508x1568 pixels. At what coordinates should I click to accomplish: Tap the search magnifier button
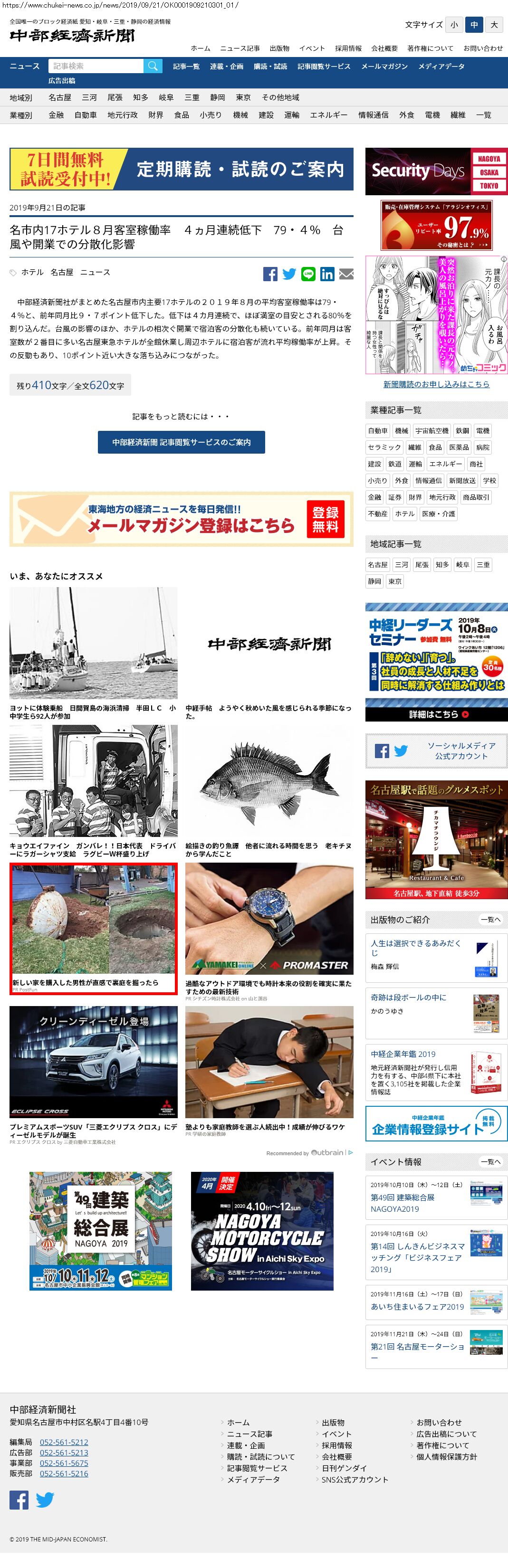point(153,66)
